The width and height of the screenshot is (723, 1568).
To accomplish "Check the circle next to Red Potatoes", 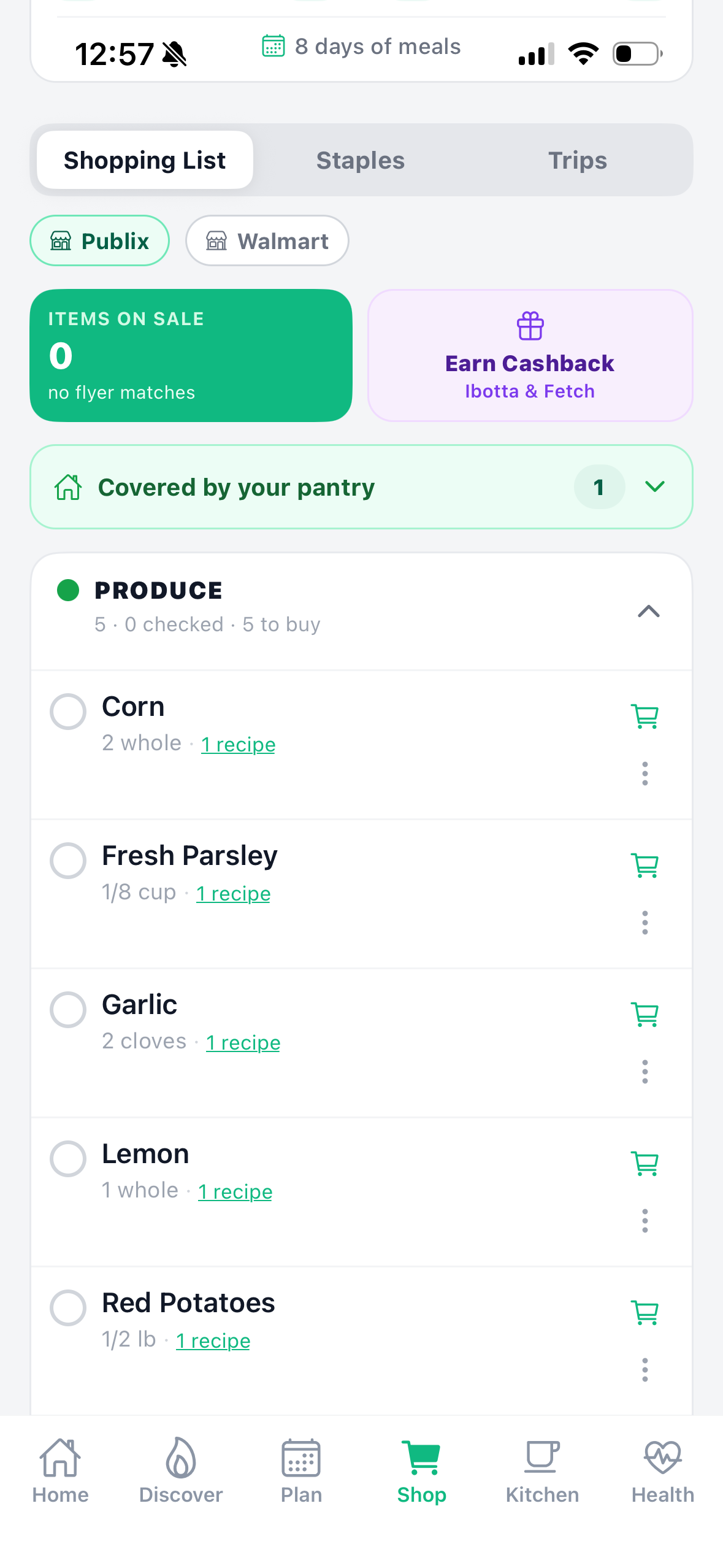I will click(67, 1308).
